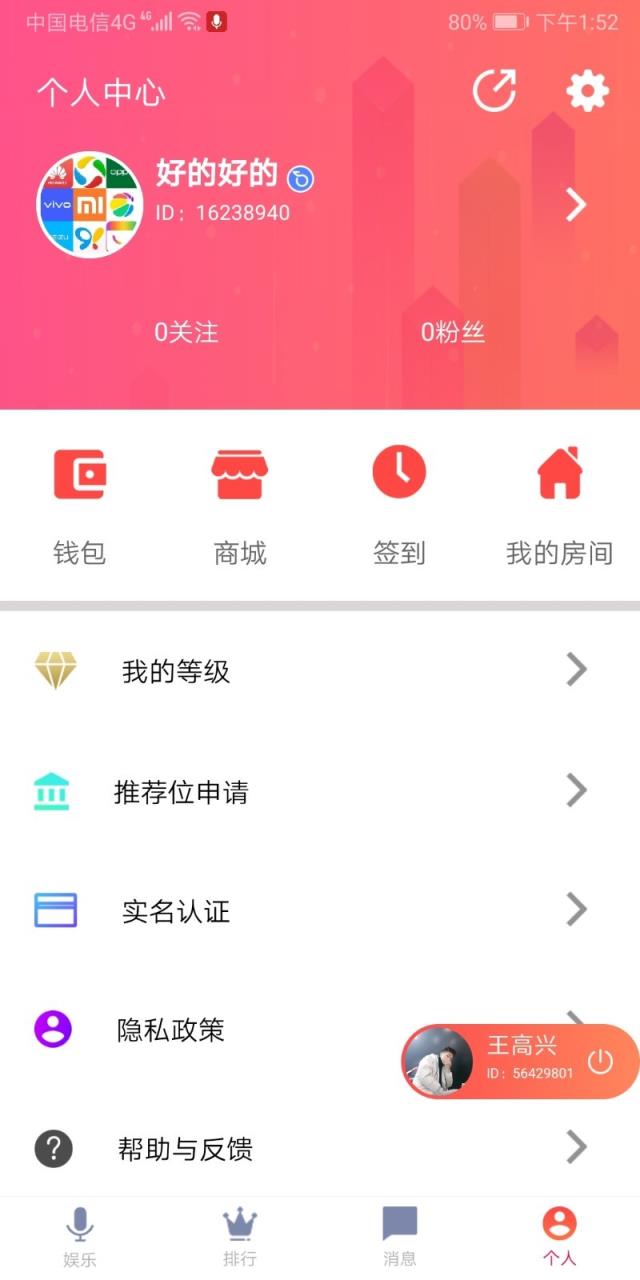This screenshot has height=1280, width=640.
Task: Tap the share icon in header
Action: click(494, 92)
